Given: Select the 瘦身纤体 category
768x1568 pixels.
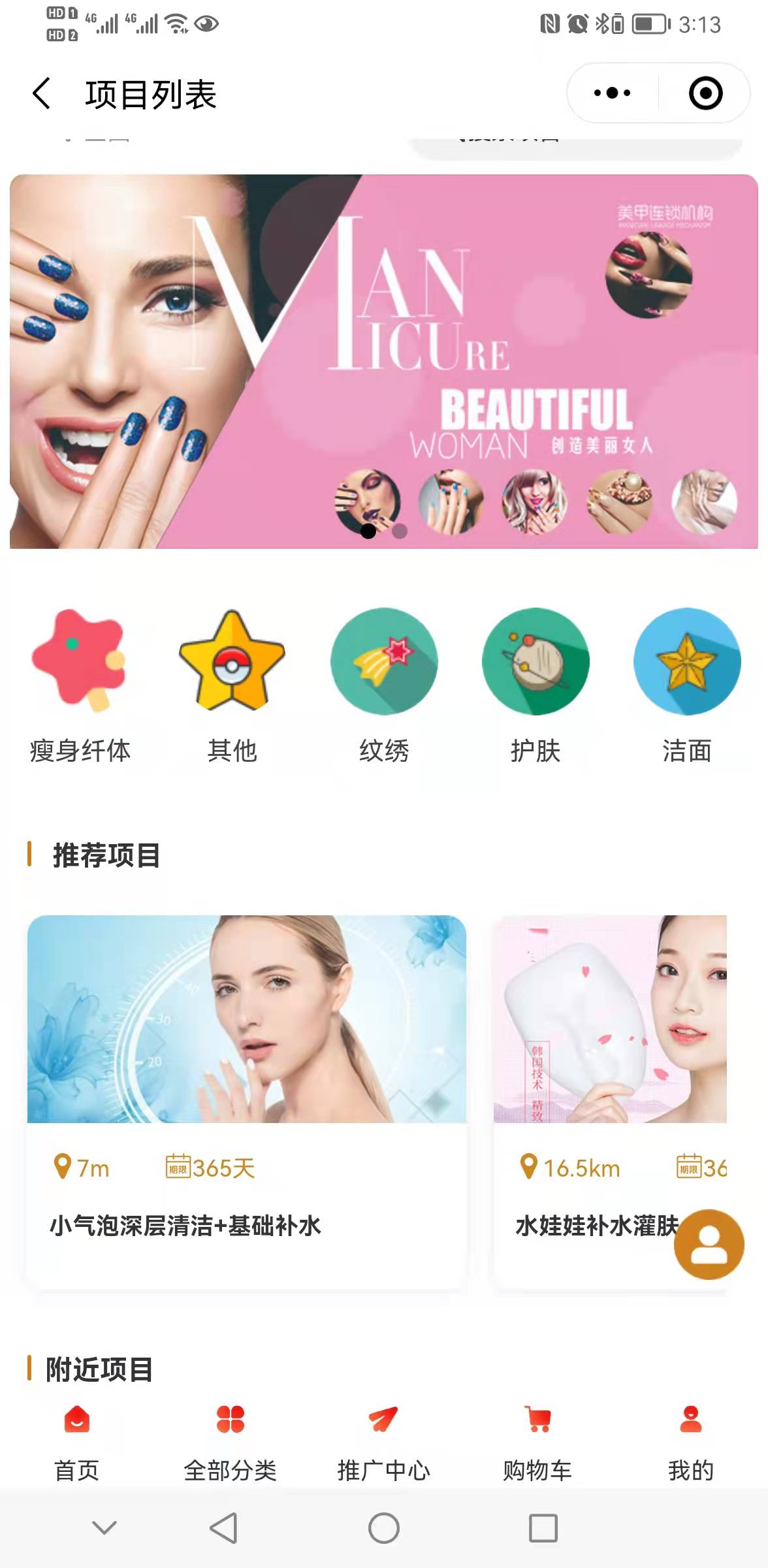Looking at the screenshot, I should (x=80, y=686).
